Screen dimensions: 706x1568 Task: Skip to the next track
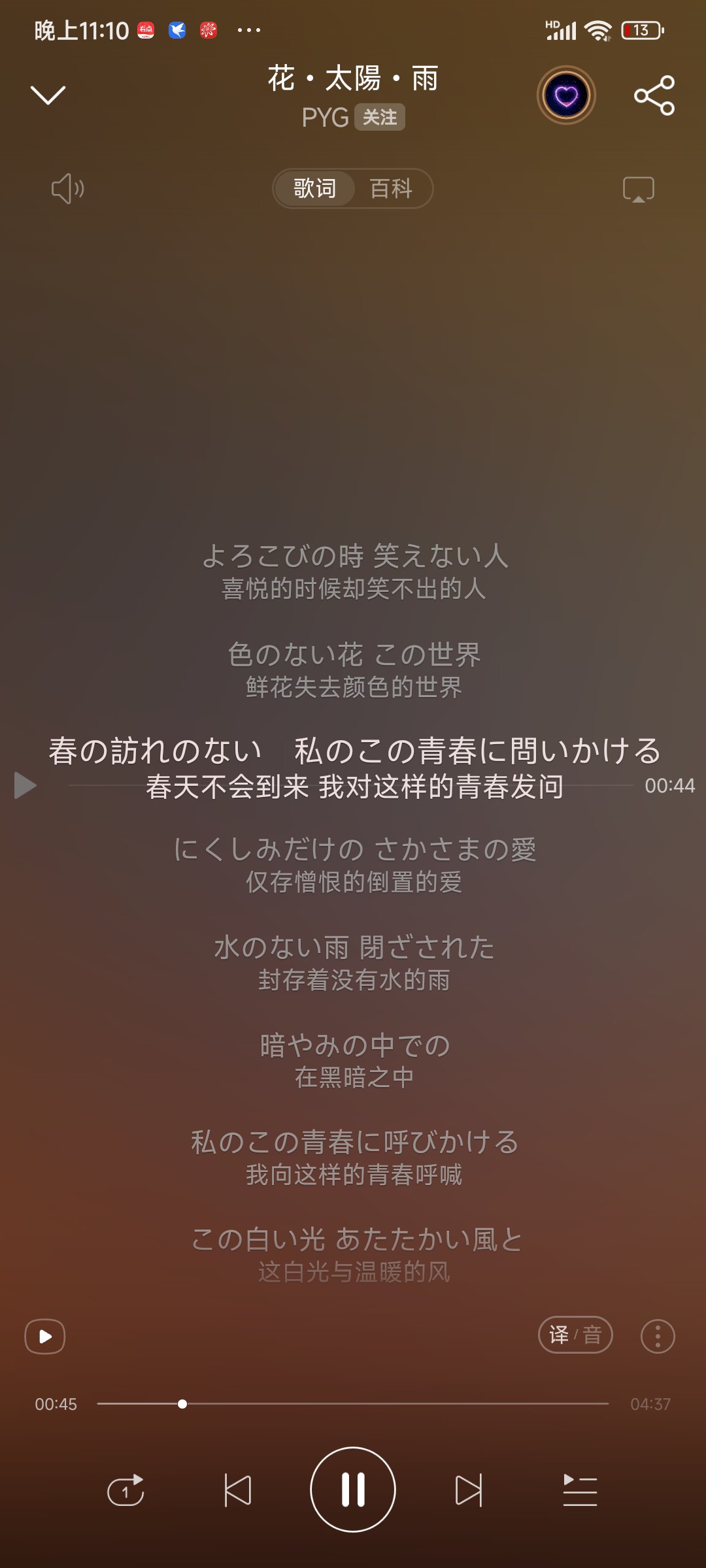click(x=468, y=1490)
